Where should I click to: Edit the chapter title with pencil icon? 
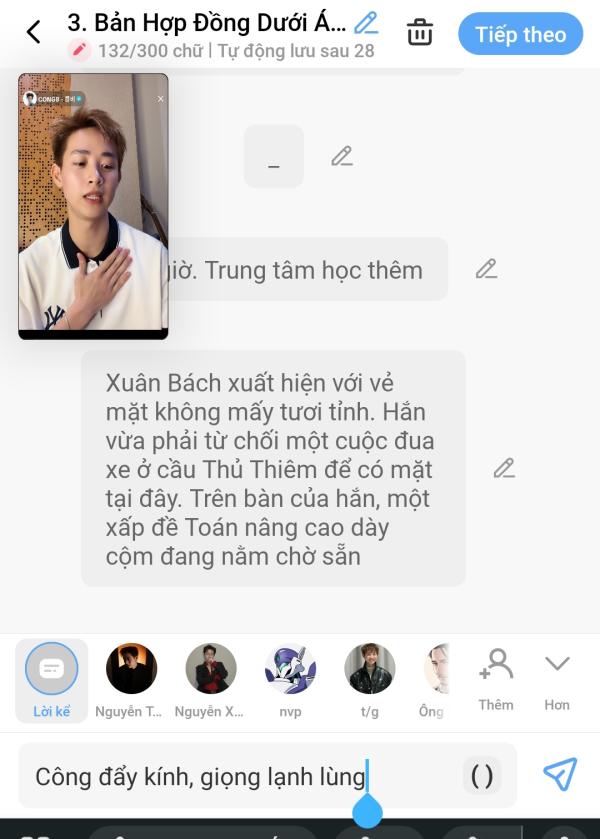pos(366,22)
